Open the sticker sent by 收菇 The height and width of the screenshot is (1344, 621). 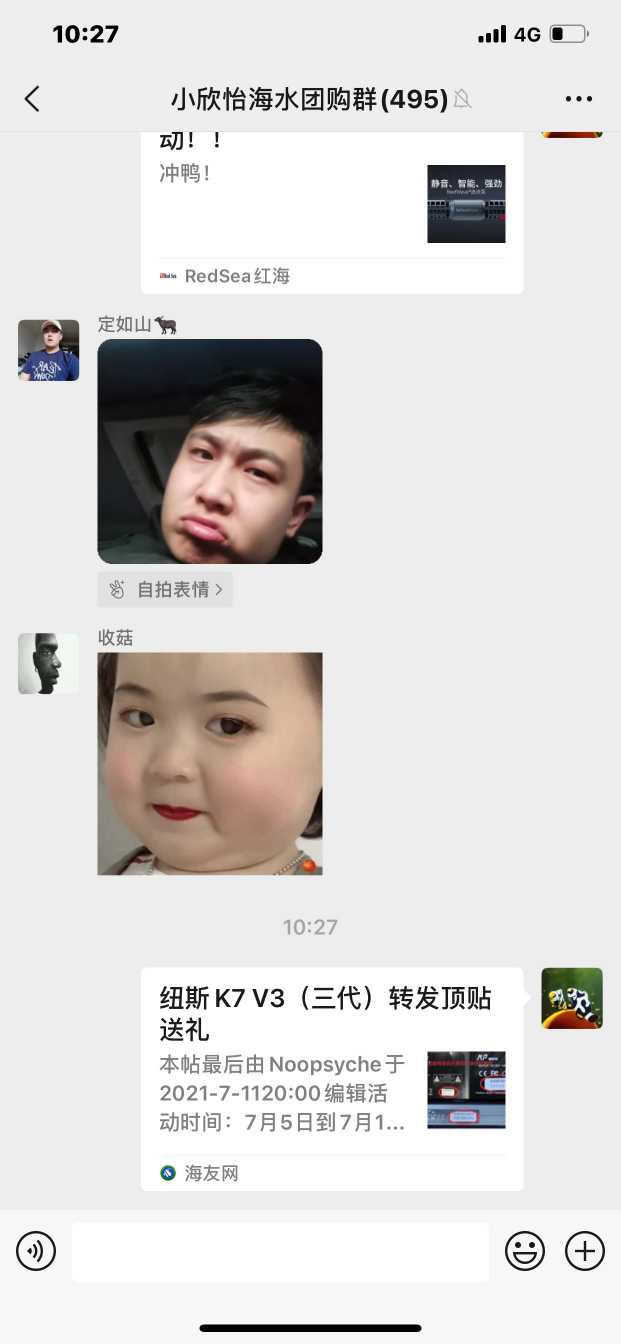click(210, 763)
